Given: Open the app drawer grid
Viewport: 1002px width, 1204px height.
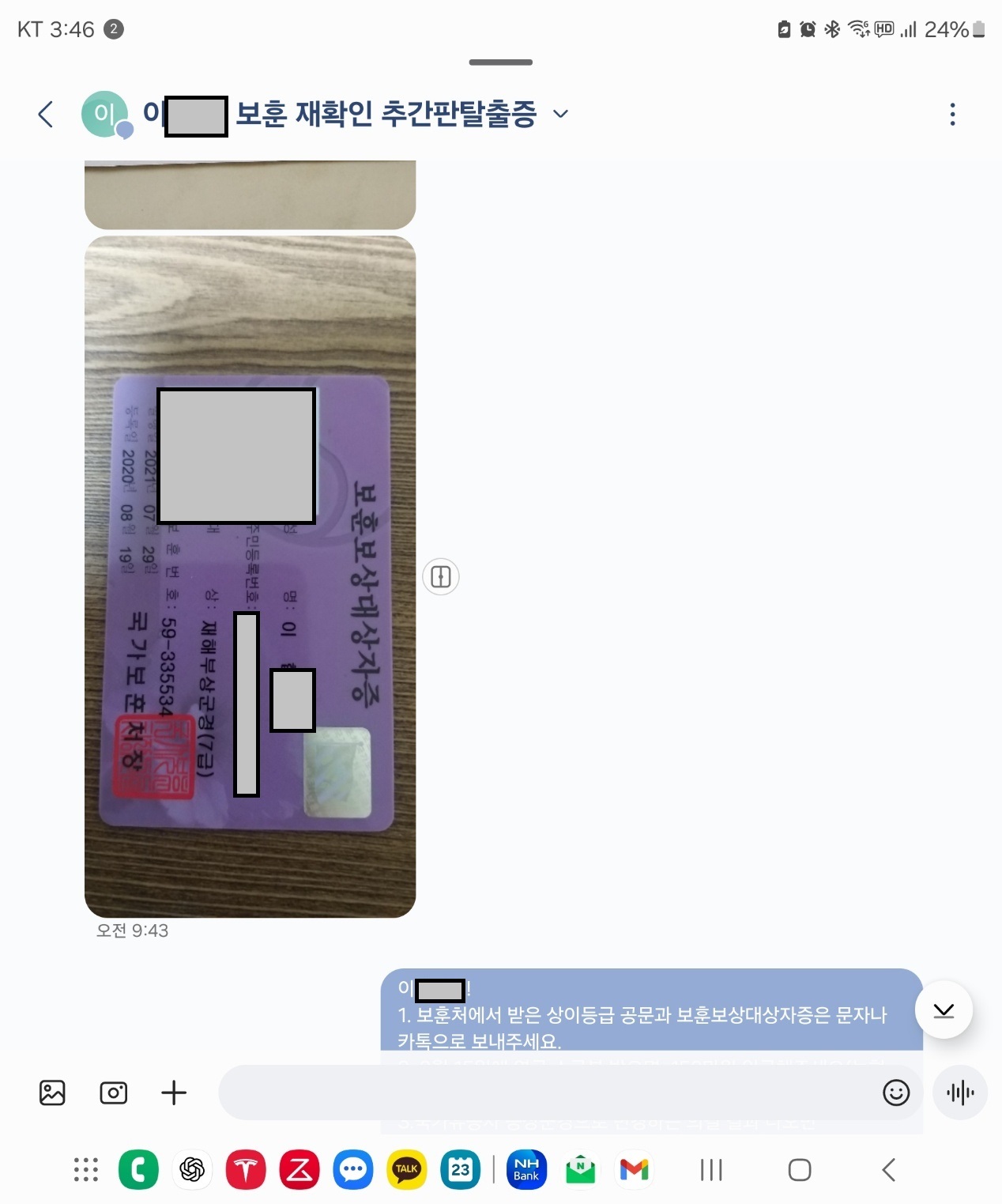Looking at the screenshot, I should coord(85,1169).
